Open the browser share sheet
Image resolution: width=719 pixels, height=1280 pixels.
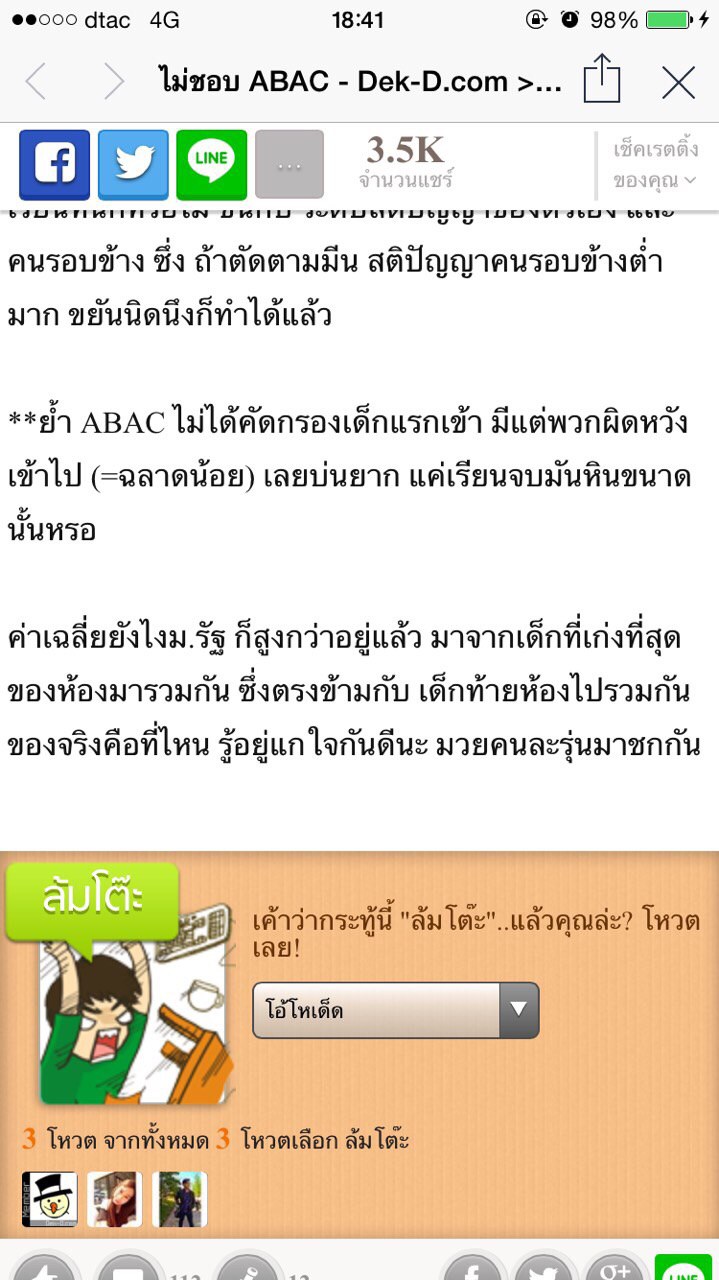tap(602, 79)
